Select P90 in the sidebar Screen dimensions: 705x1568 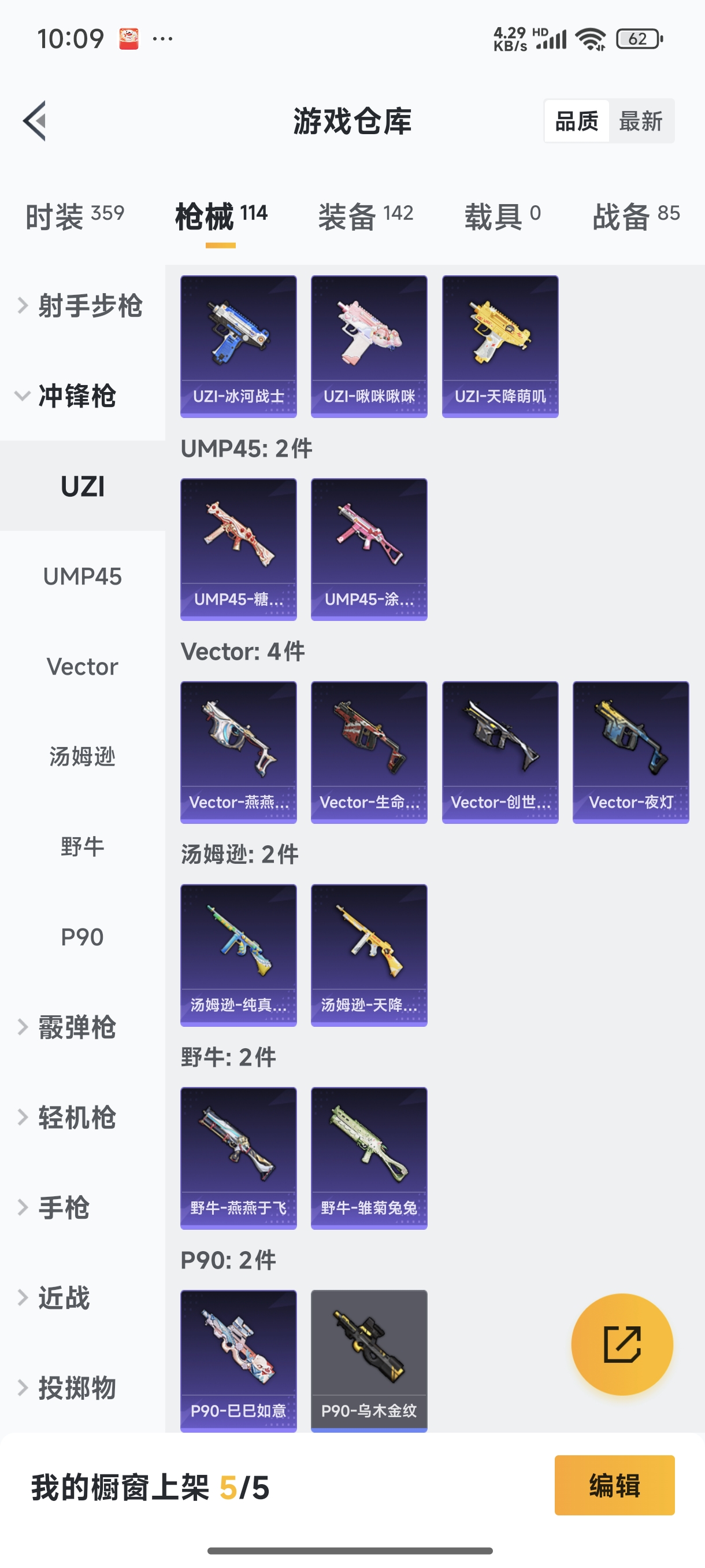(82, 937)
